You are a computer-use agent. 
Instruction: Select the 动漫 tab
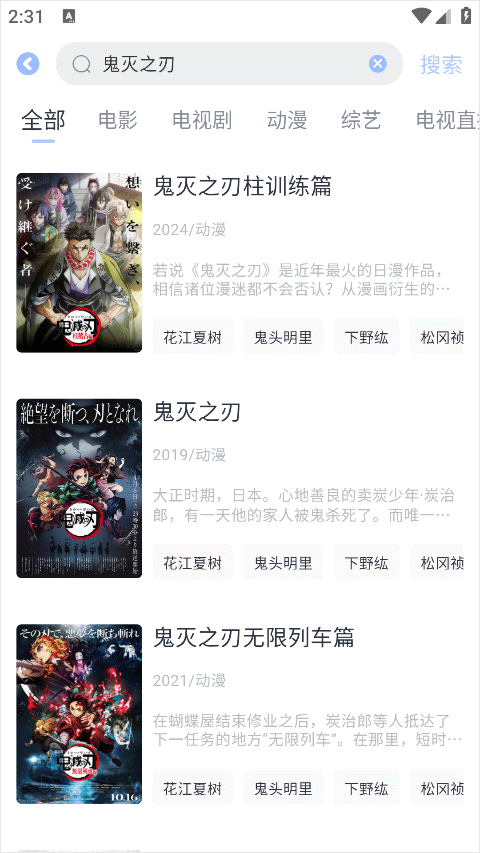[287, 120]
